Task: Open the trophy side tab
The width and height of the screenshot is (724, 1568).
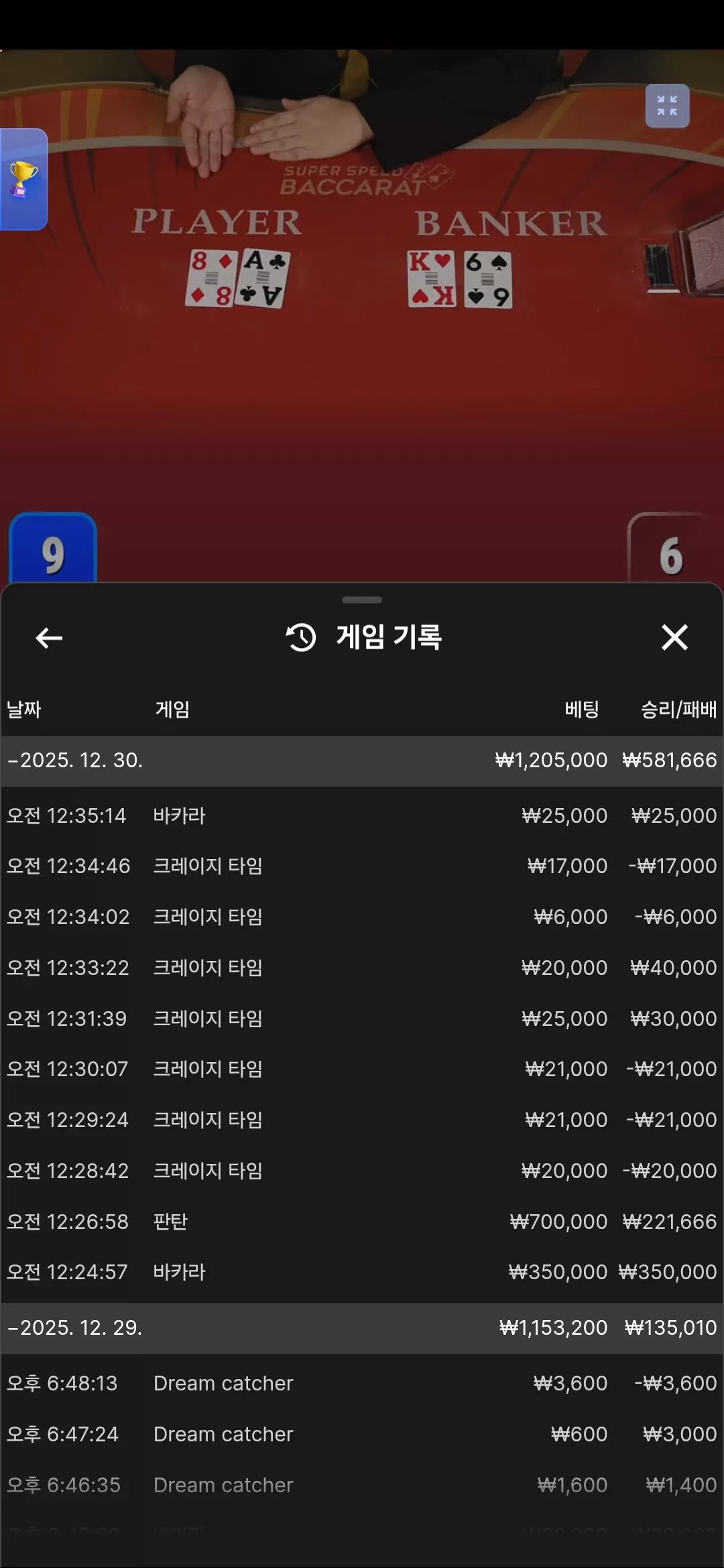Action: (23, 180)
